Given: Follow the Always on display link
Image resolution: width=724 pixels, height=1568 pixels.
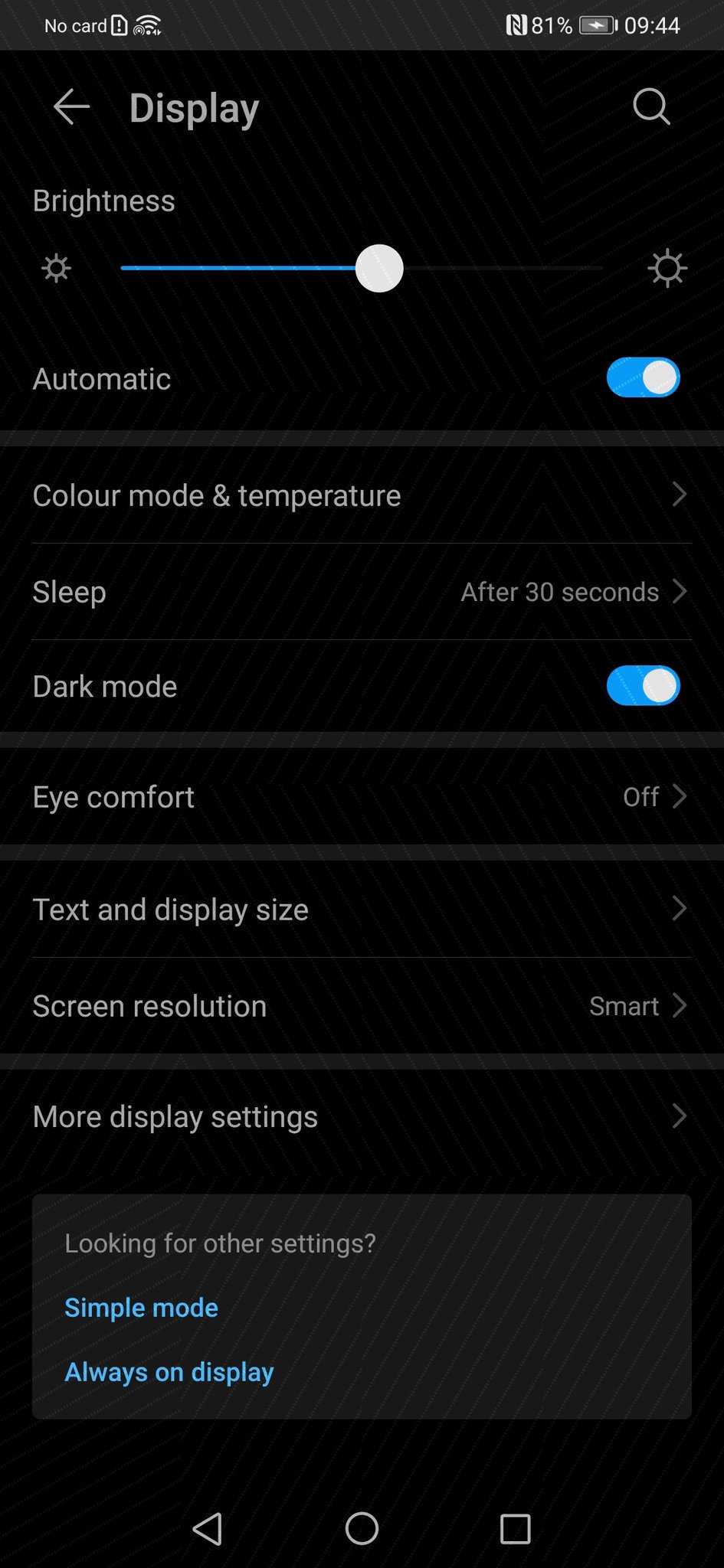Looking at the screenshot, I should click(169, 1372).
